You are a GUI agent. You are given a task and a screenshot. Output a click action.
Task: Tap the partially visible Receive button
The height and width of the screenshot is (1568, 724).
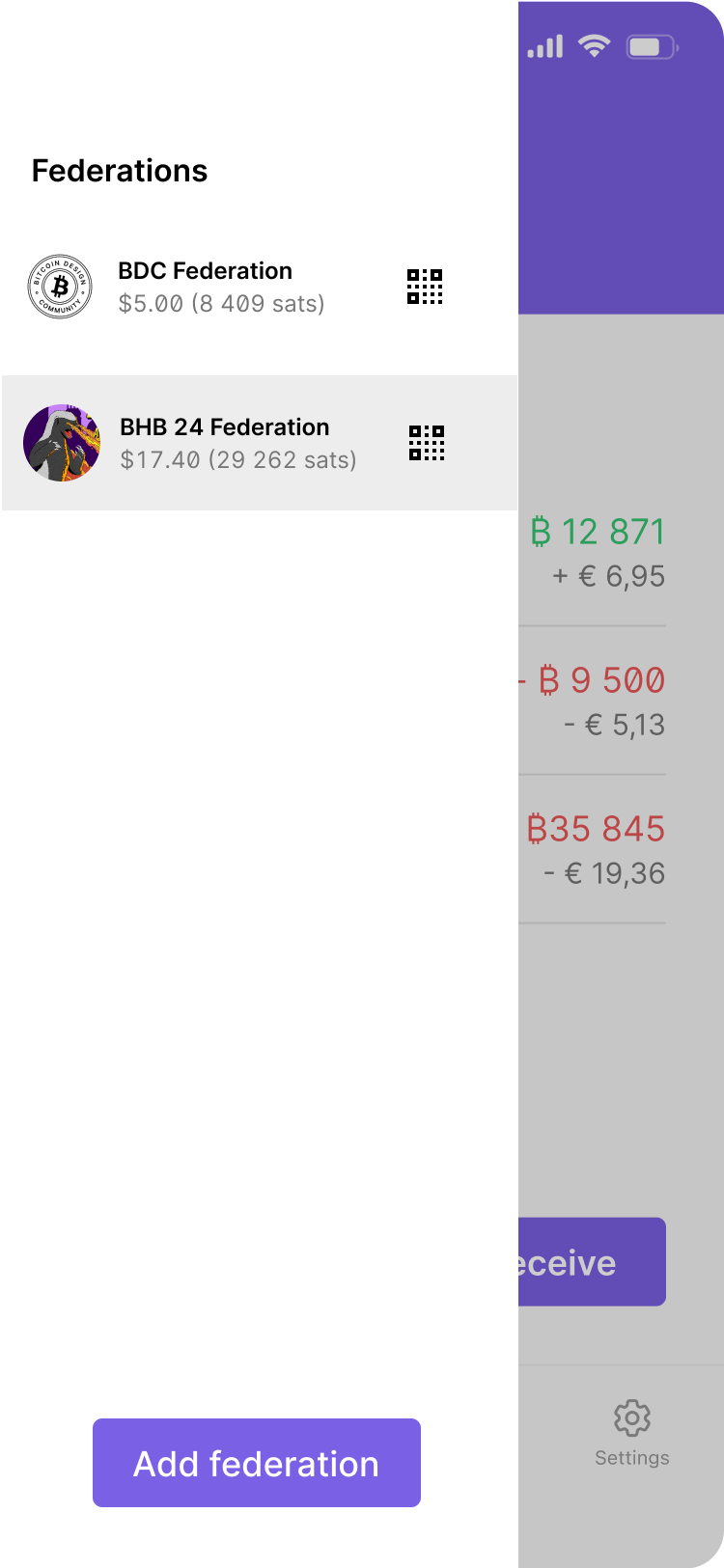(x=591, y=1261)
